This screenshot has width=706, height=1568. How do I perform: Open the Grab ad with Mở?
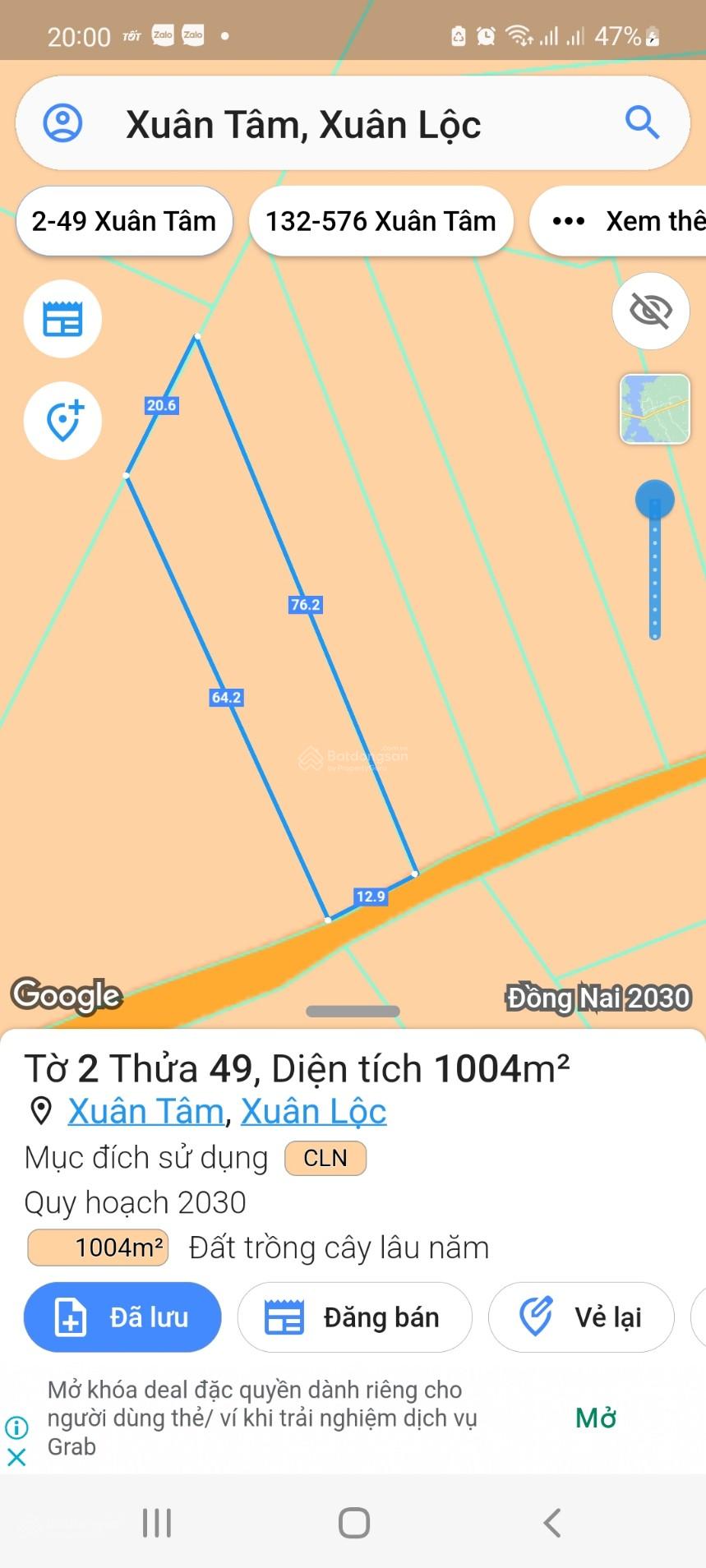596,1418
